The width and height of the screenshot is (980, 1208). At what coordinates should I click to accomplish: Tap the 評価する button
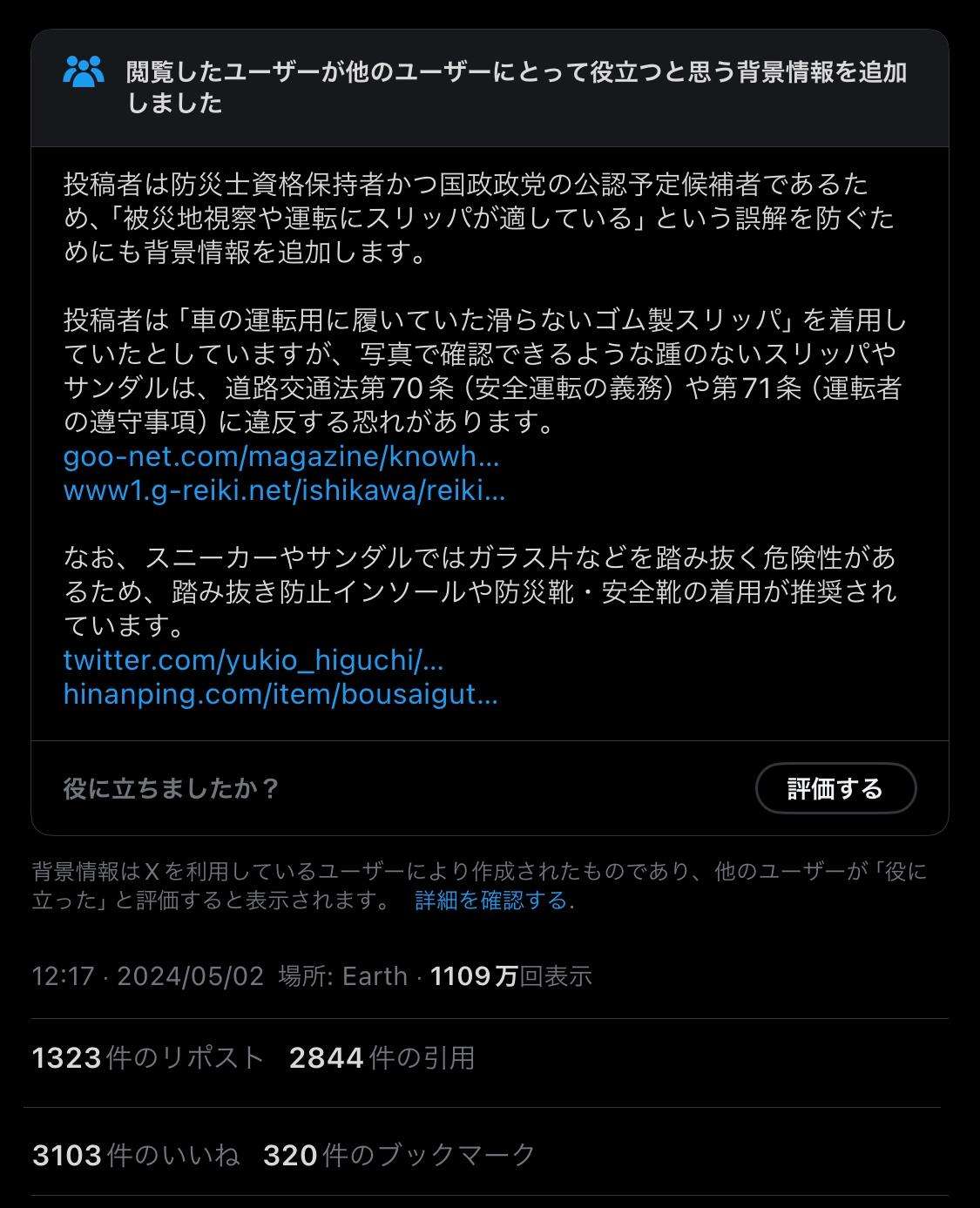835,789
